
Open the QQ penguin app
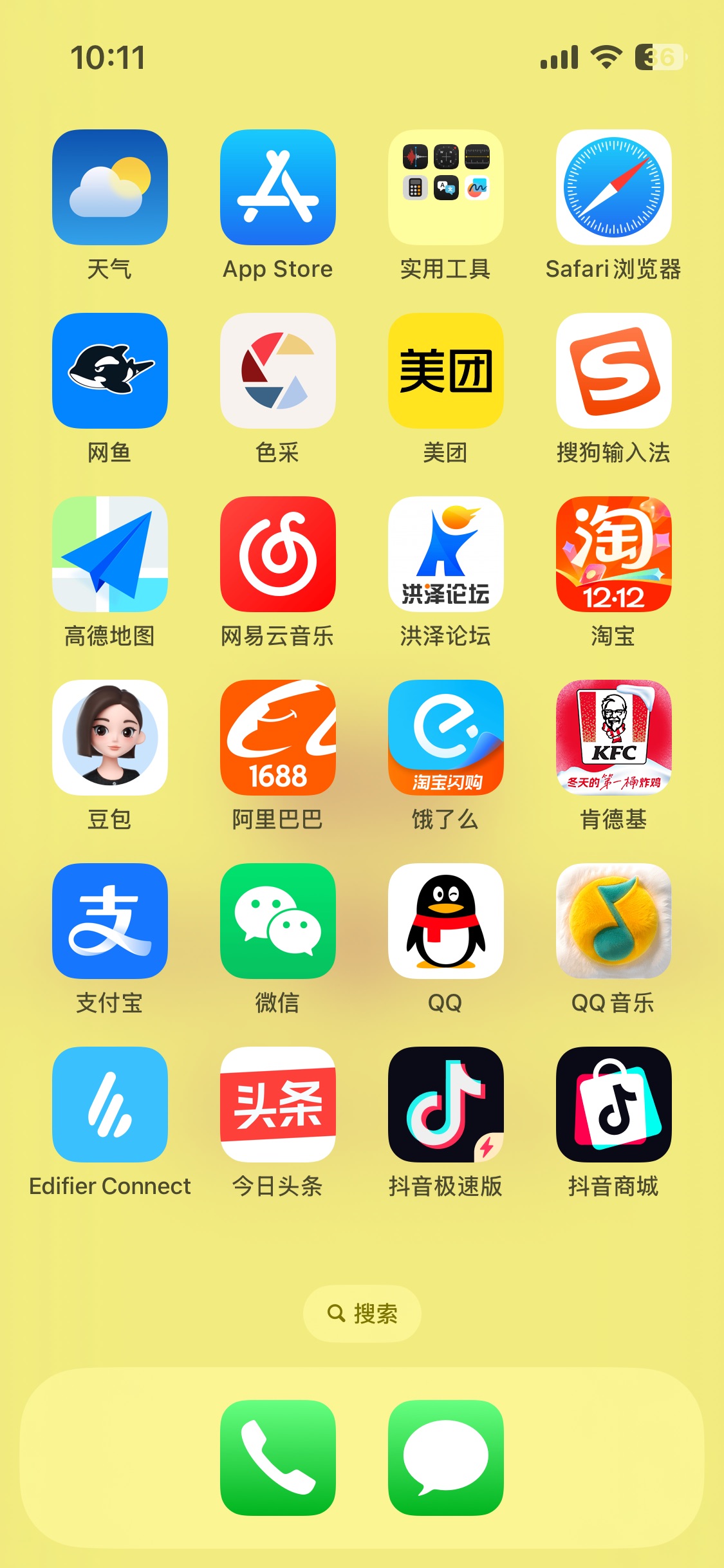click(x=445, y=921)
